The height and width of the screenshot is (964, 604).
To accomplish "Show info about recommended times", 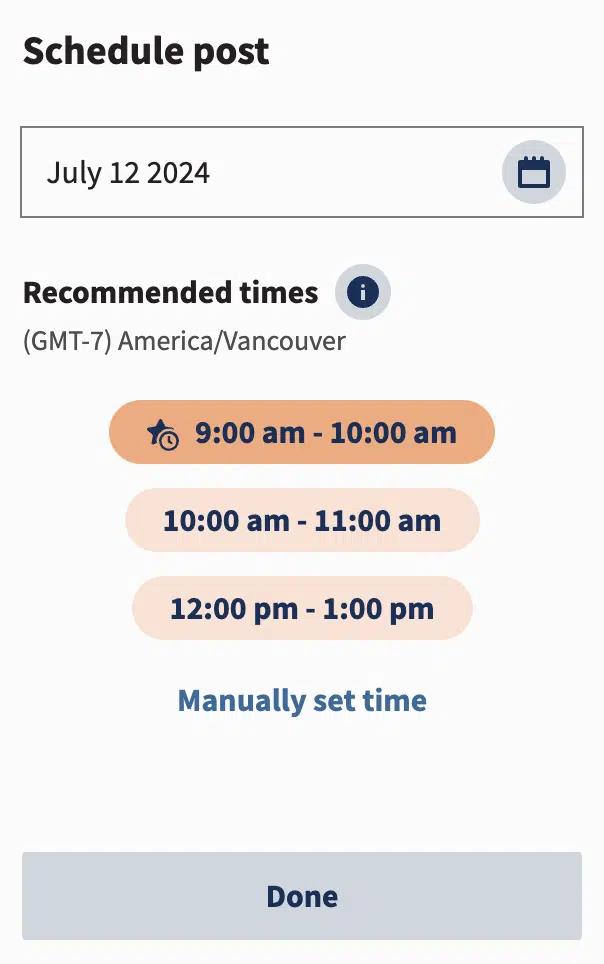I will (x=362, y=293).
